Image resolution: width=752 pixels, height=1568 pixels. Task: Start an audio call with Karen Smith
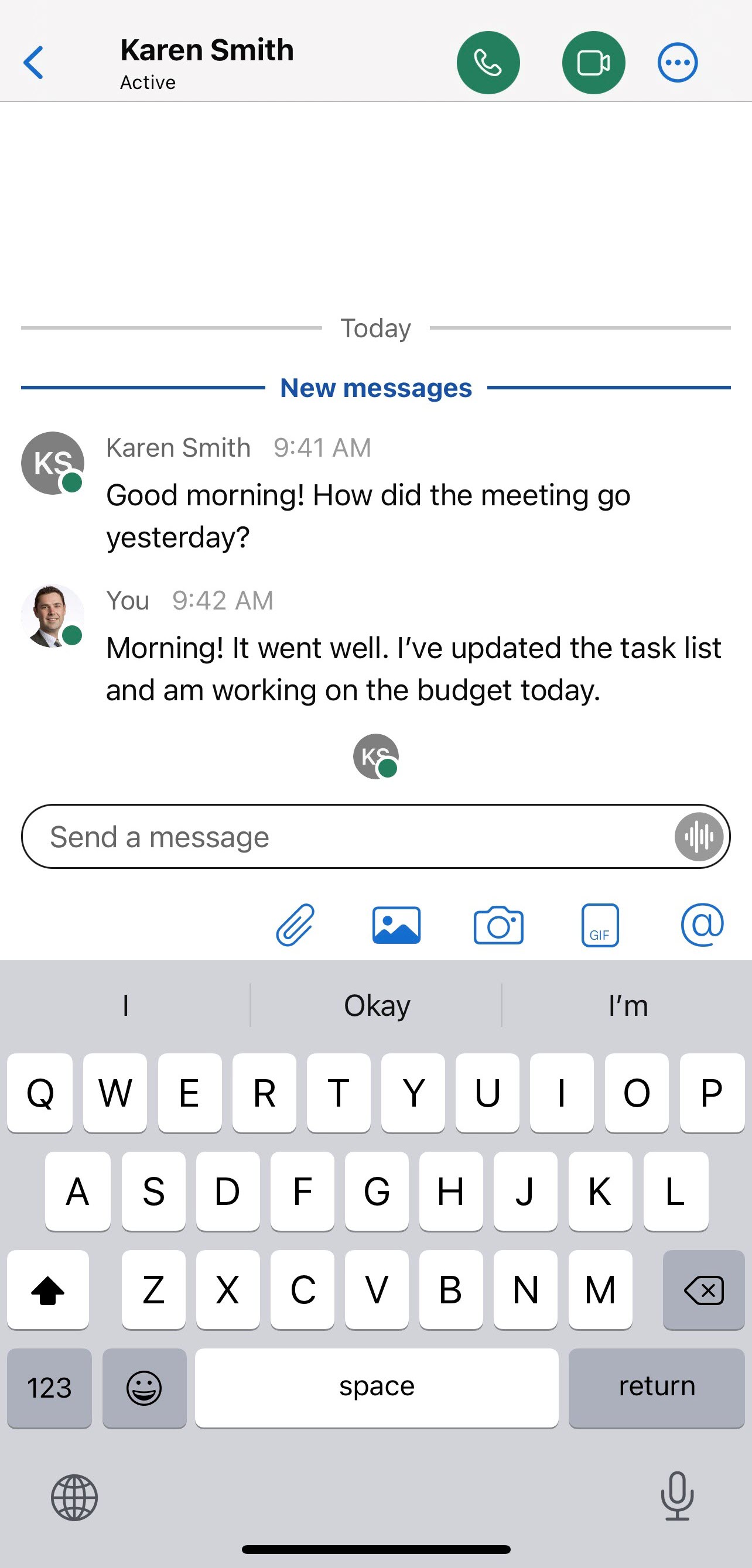point(488,63)
